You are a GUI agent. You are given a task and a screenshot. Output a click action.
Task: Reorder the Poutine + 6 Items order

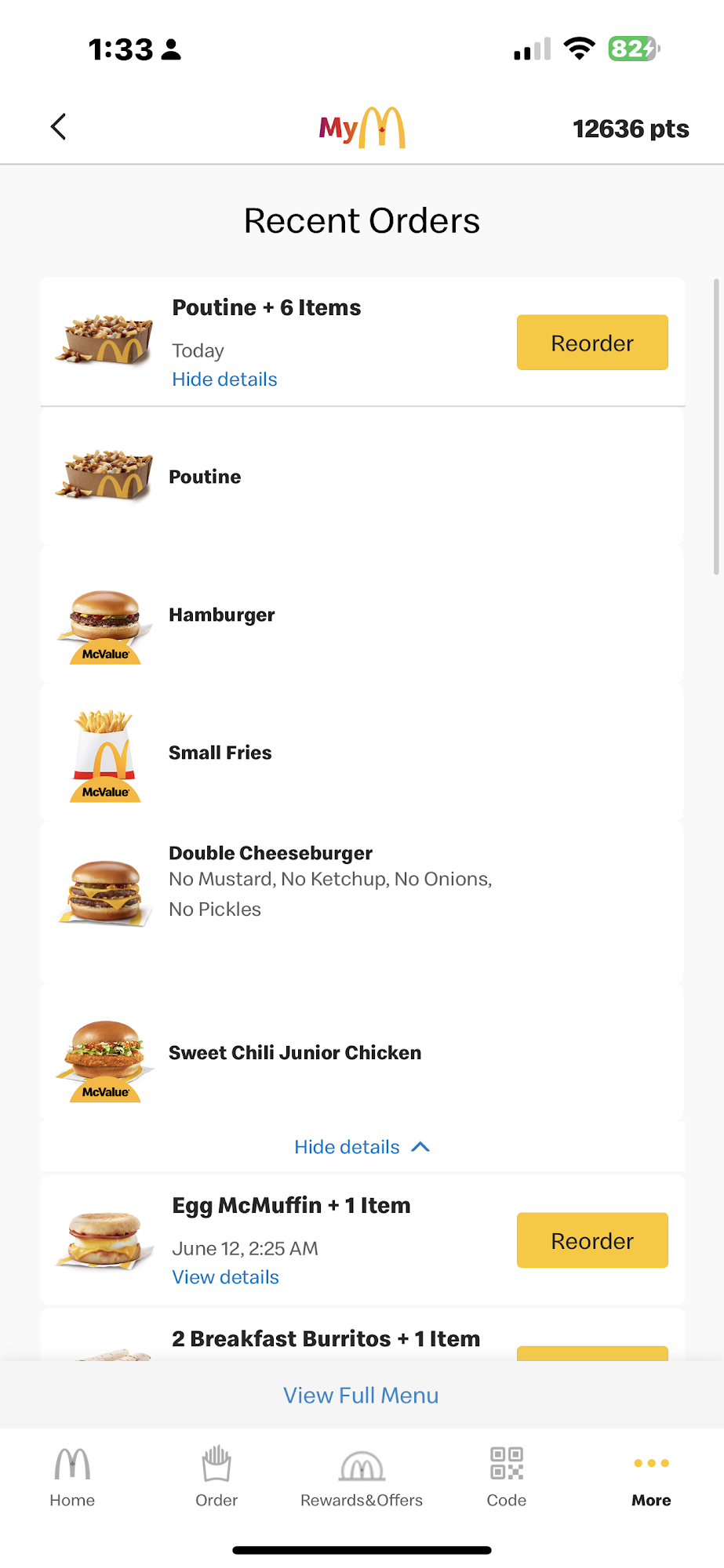592,343
